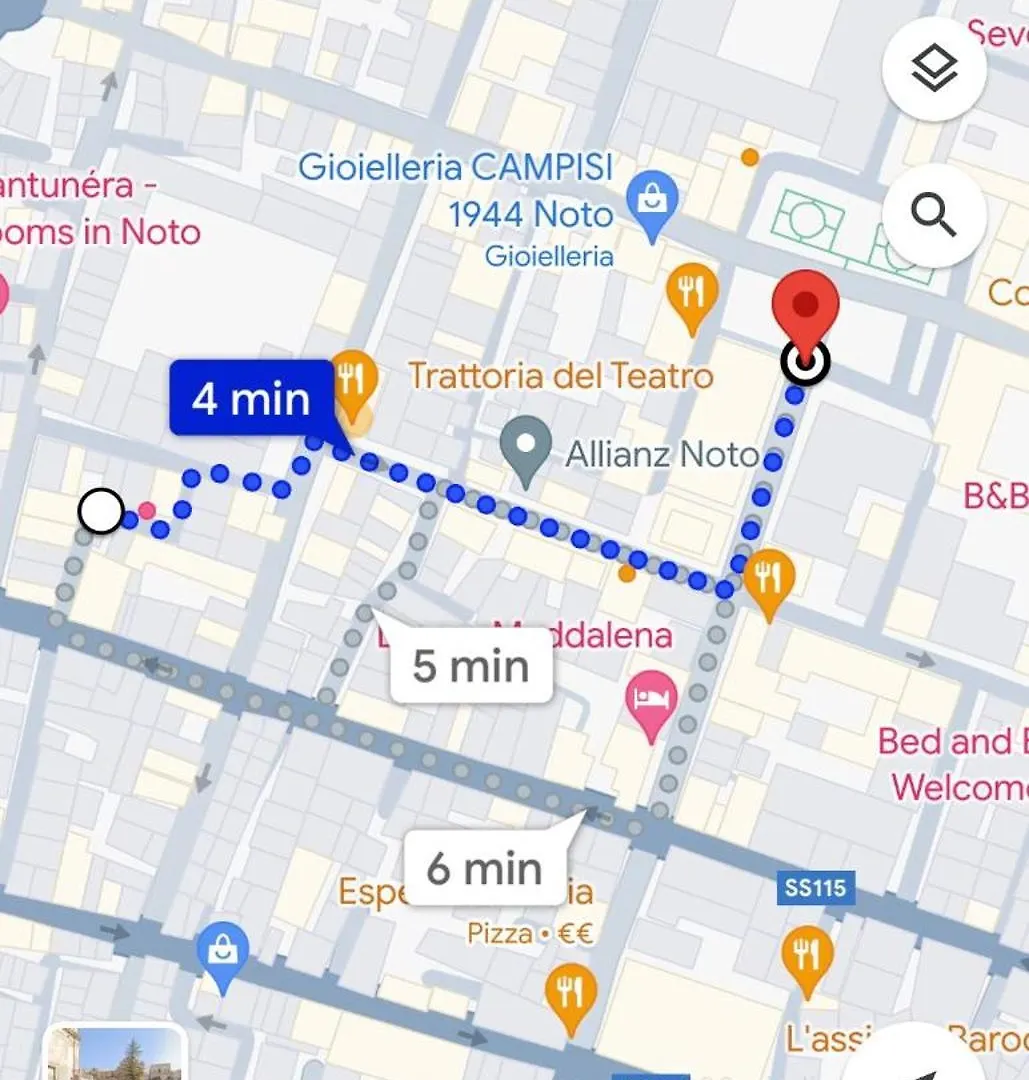Select the 5 min alternate route
1029x1080 pixels.
pos(471,666)
